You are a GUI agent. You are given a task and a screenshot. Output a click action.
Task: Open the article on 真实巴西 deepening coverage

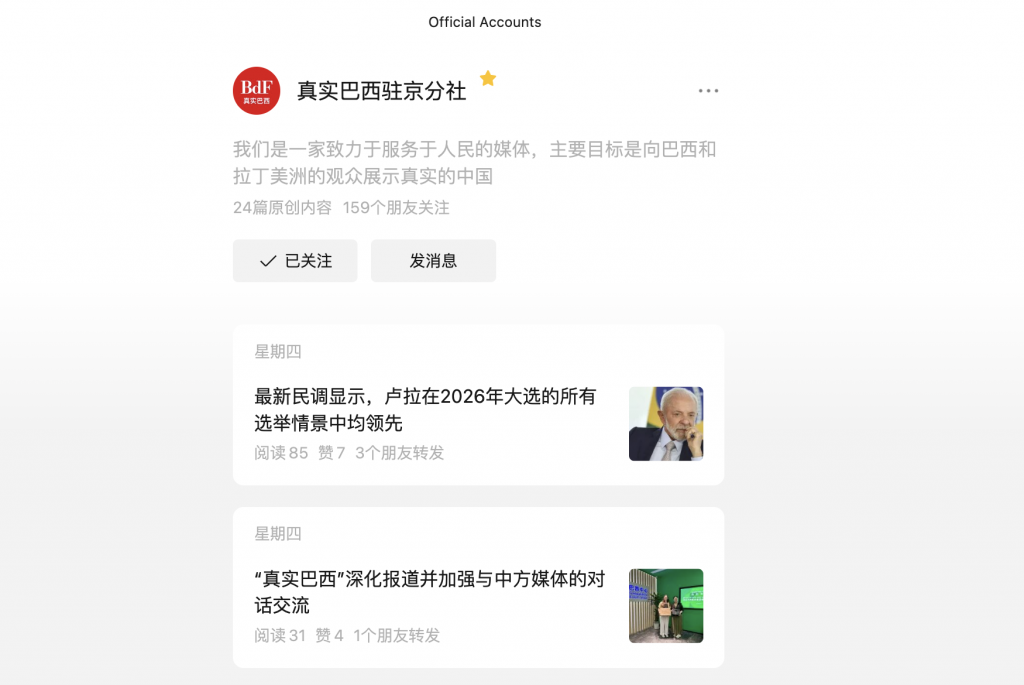[429, 592]
